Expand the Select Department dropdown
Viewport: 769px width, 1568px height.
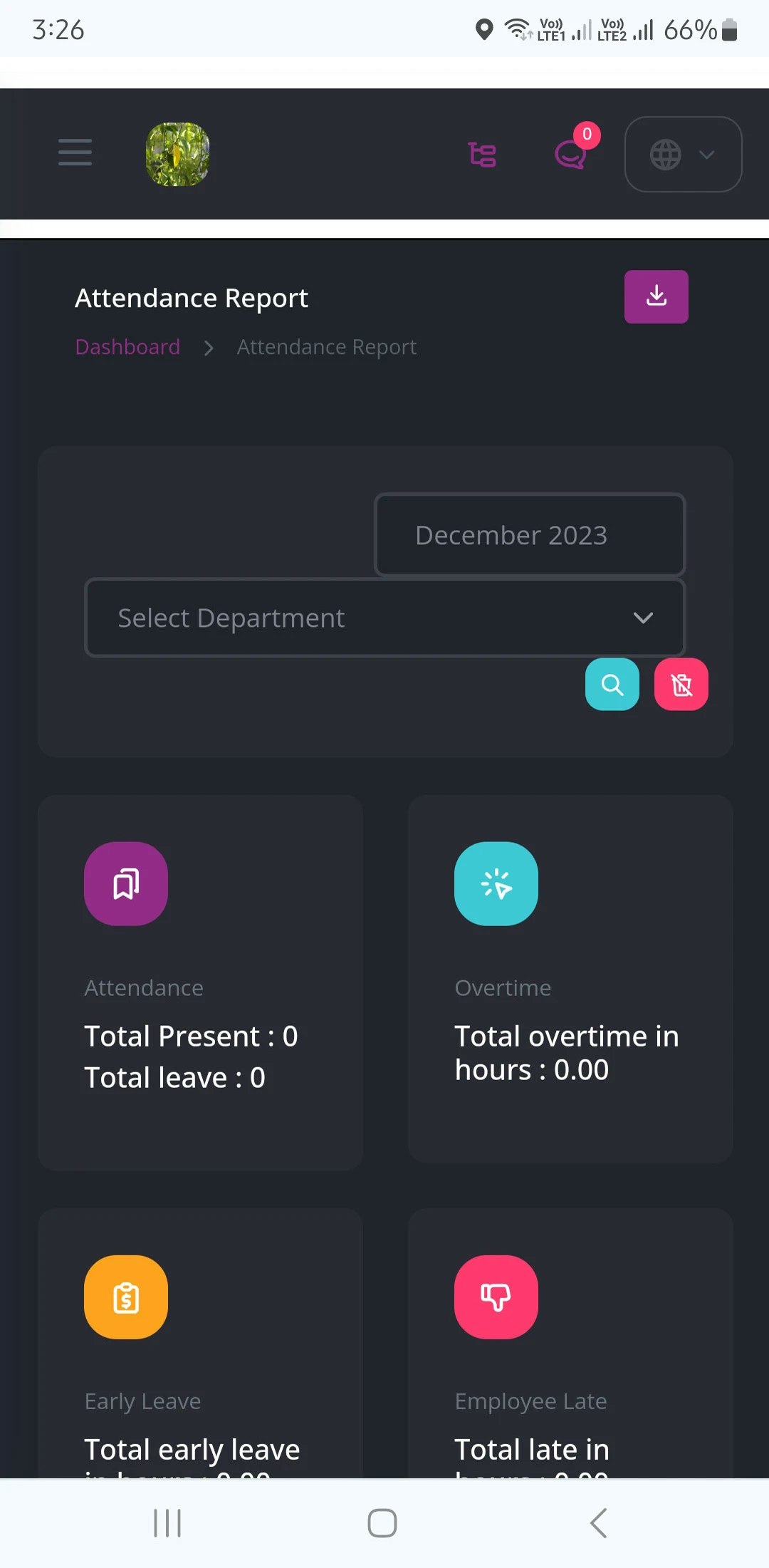(x=384, y=618)
